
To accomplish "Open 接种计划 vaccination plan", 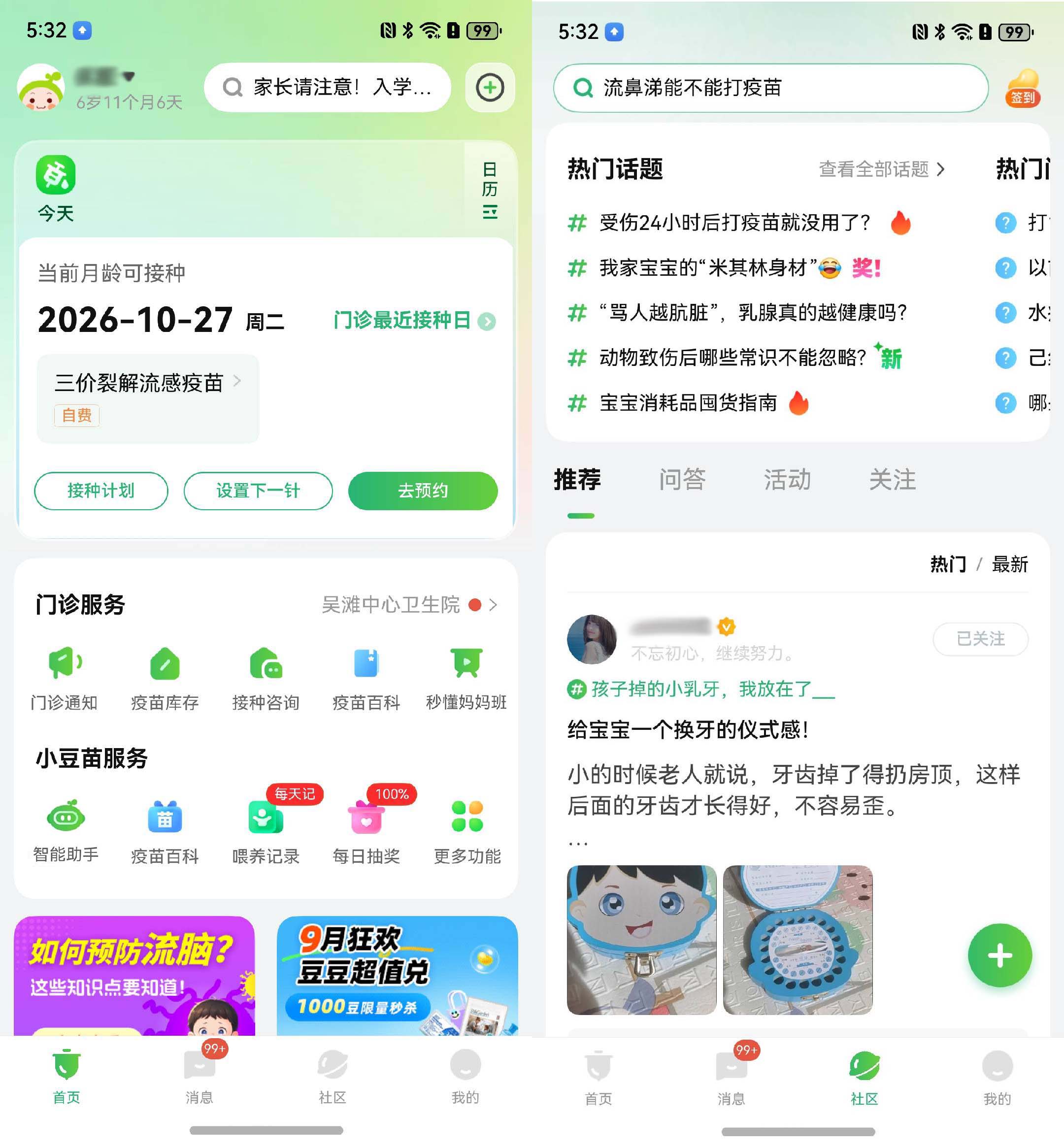I will click(x=101, y=491).
